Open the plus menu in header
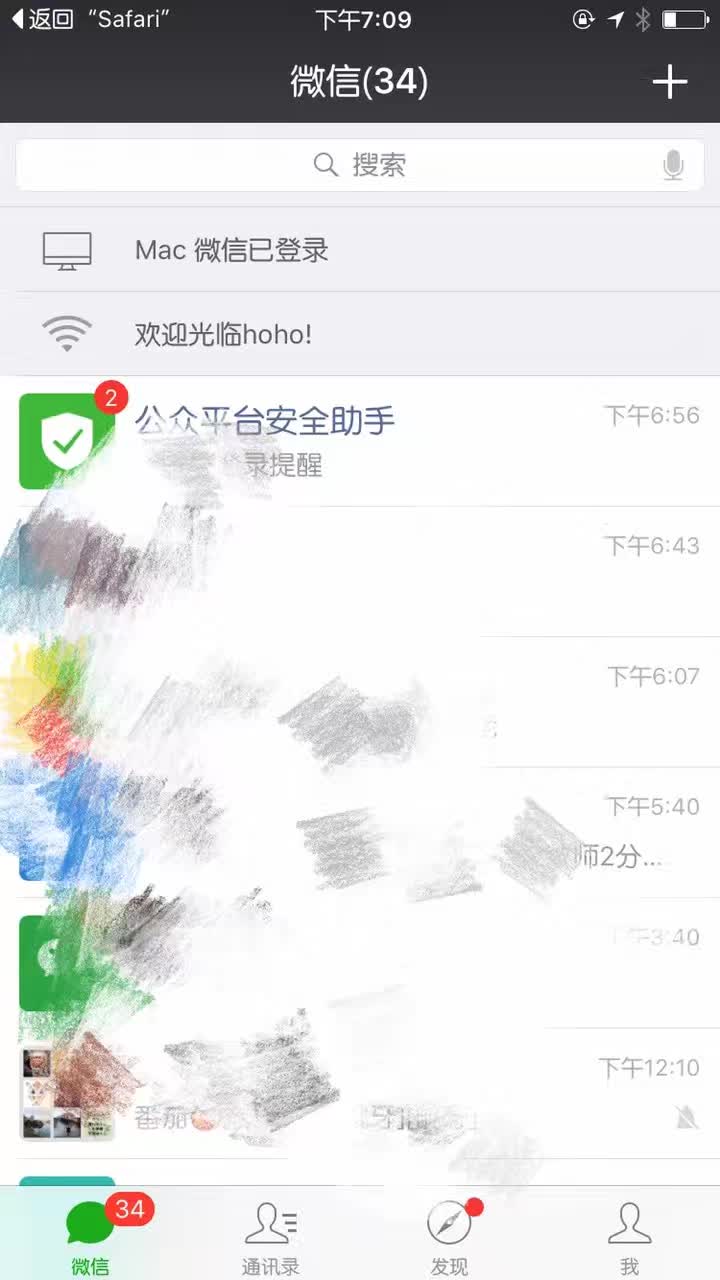Image resolution: width=720 pixels, height=1280 pixels. 669,82
